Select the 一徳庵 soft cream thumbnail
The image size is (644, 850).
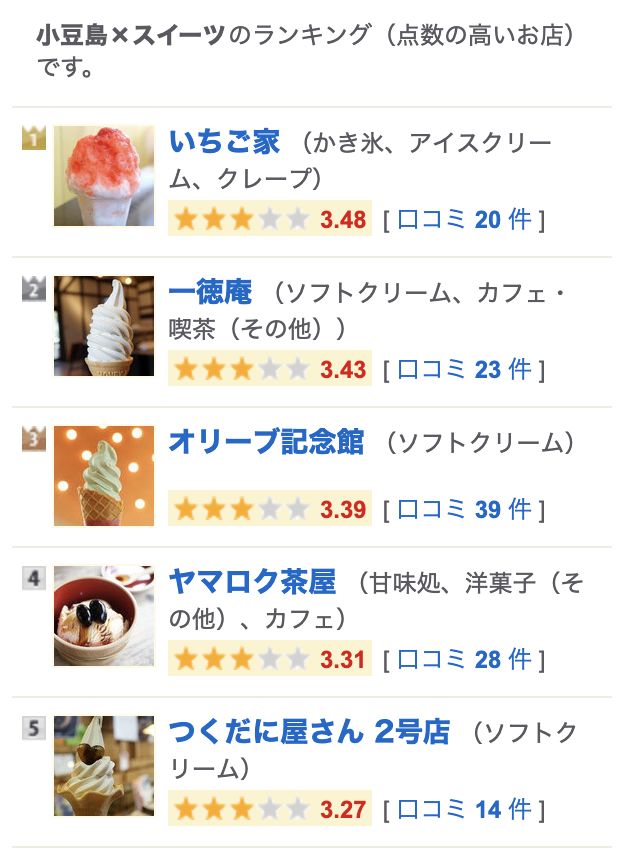pos(104,326)
